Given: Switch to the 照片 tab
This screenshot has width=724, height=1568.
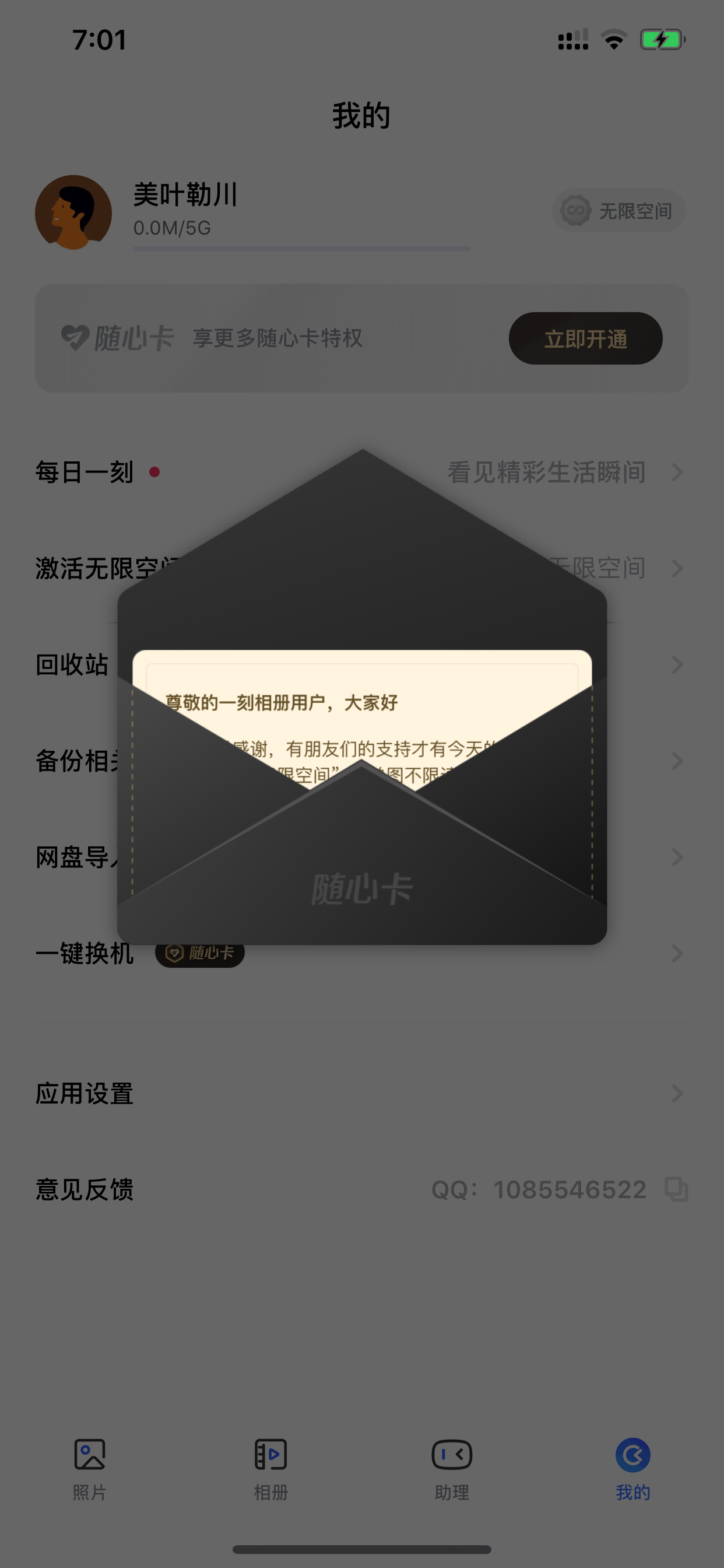Looking at the screenshot, I should point(90,1469).
